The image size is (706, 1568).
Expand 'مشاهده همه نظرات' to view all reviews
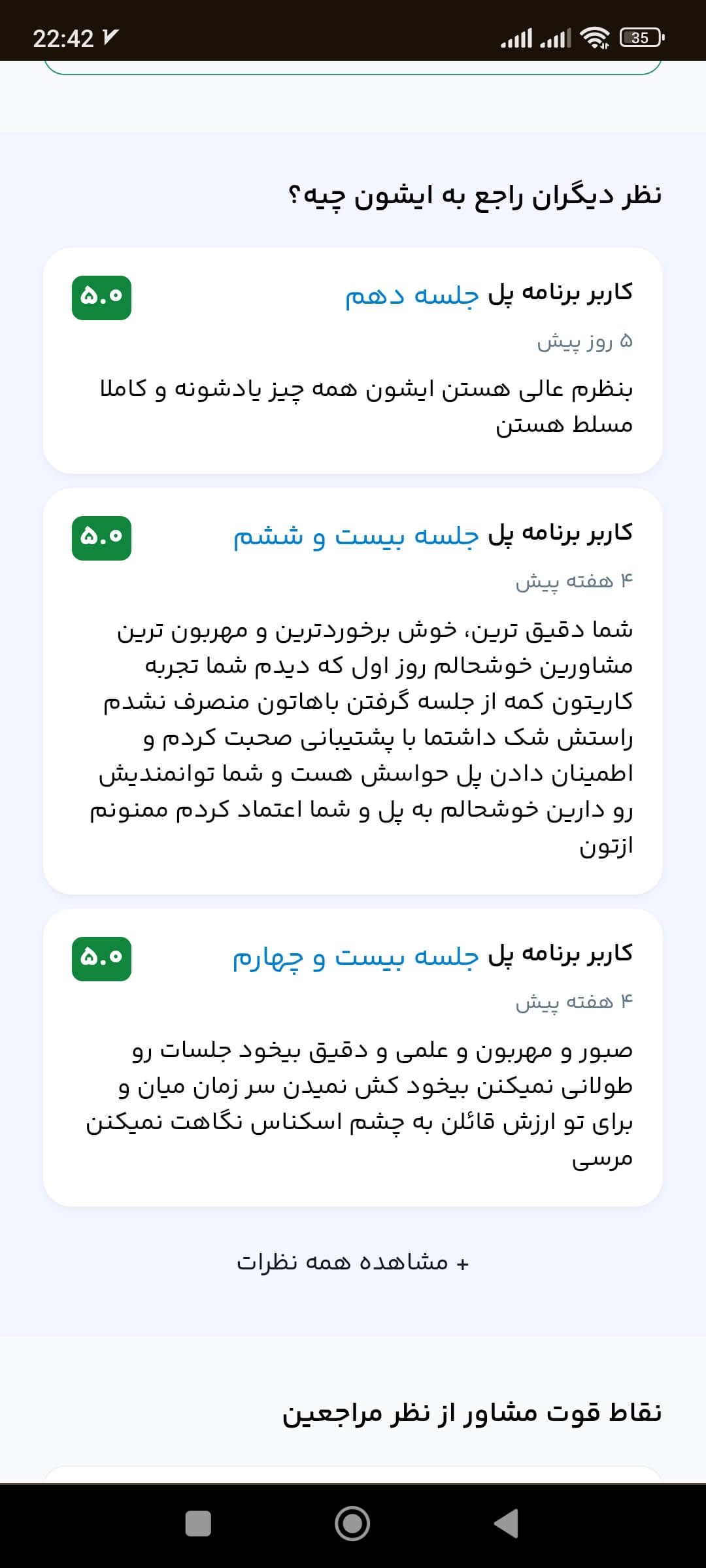pos(353,1262)
